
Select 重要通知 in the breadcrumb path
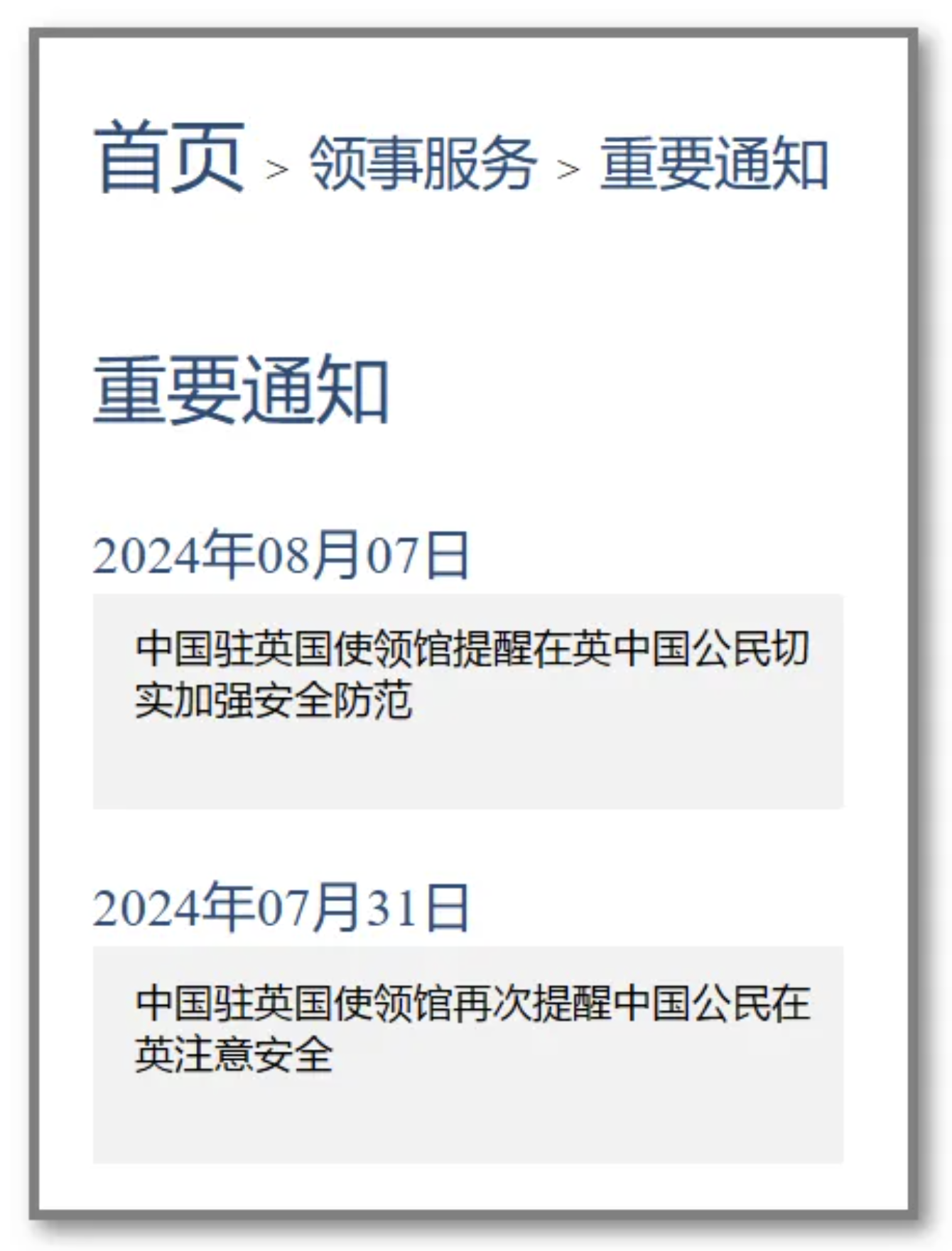pos(714,163)
